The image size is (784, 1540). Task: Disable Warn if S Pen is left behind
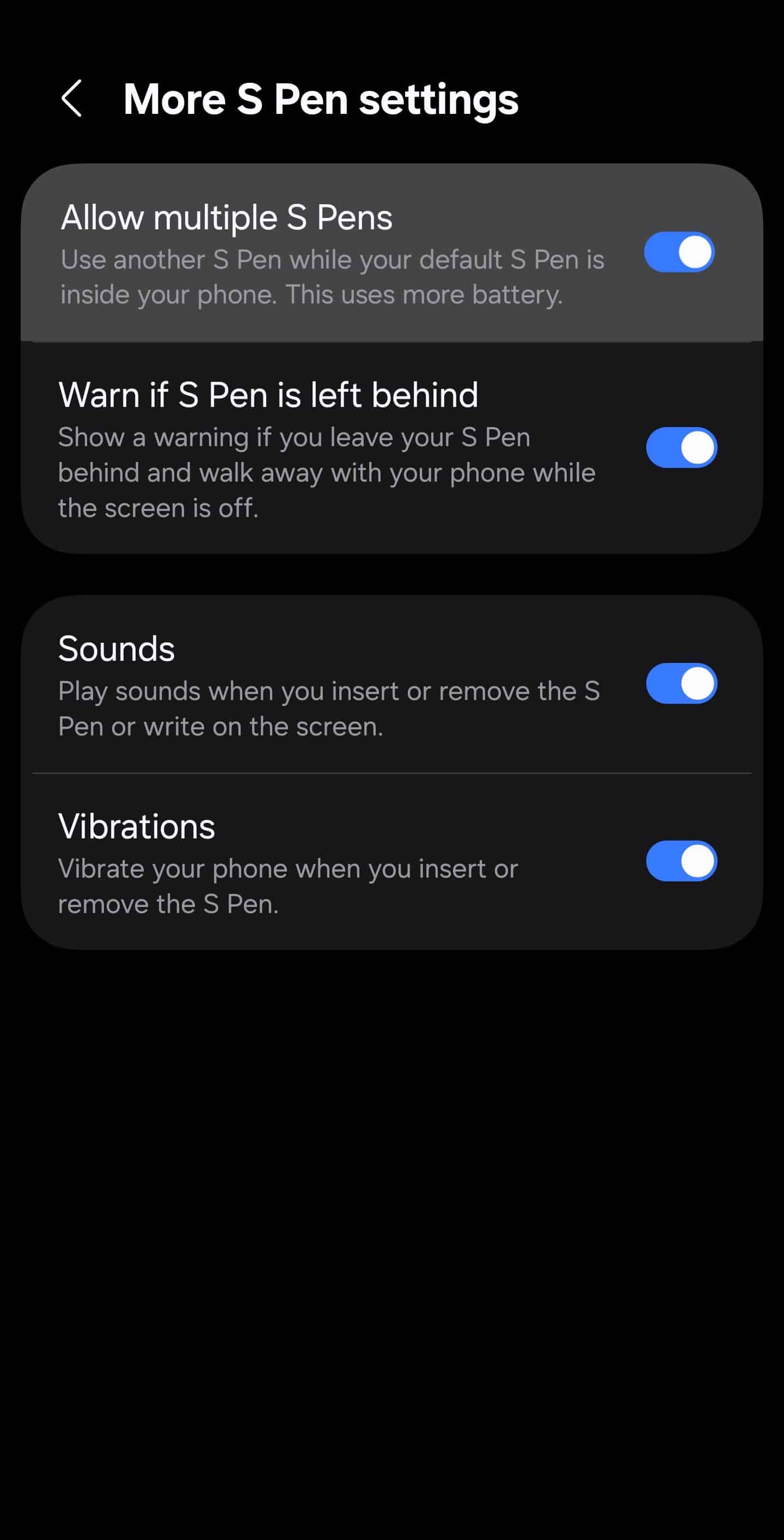(x=681, y=448)
